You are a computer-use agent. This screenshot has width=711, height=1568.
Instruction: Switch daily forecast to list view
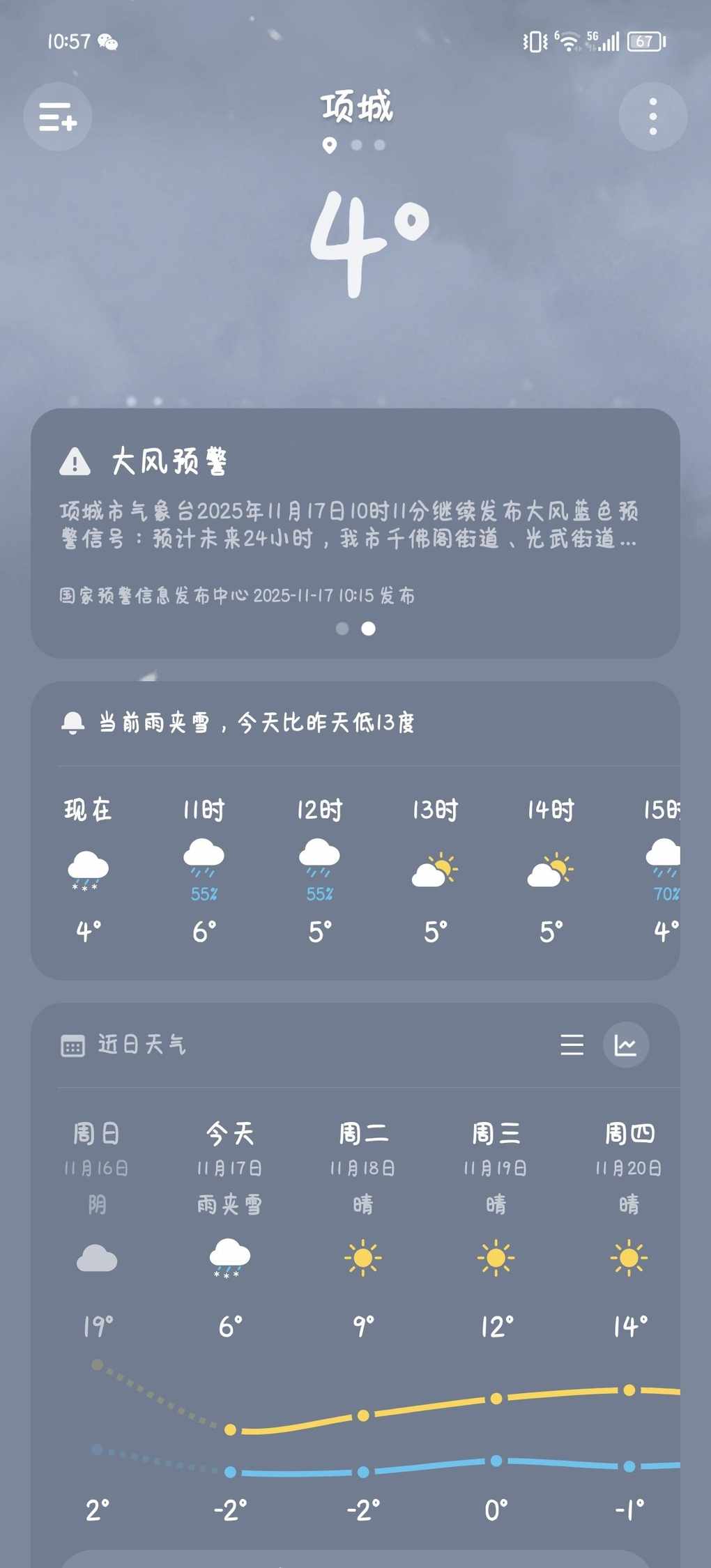[x=572, y=1045]
